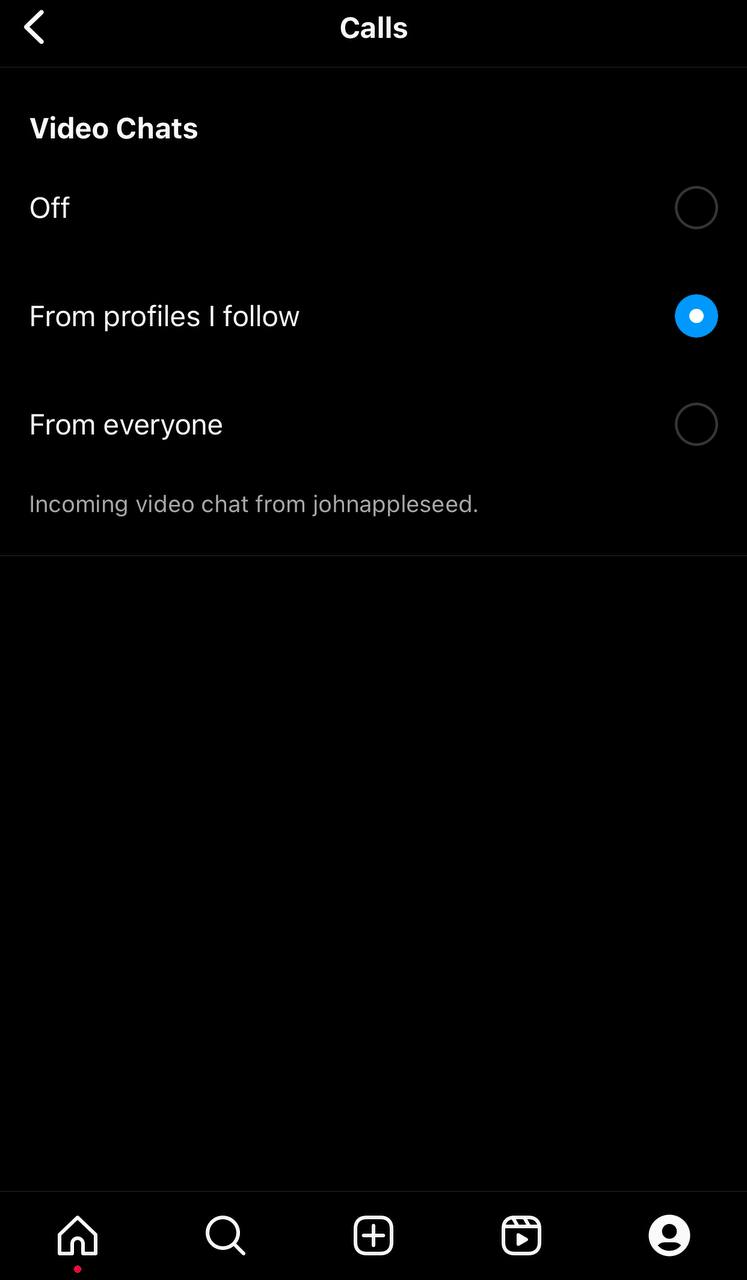Tap the incoming video chat description text
Image resolution: width=747 pixels, height=1280 pixels.
253,504
